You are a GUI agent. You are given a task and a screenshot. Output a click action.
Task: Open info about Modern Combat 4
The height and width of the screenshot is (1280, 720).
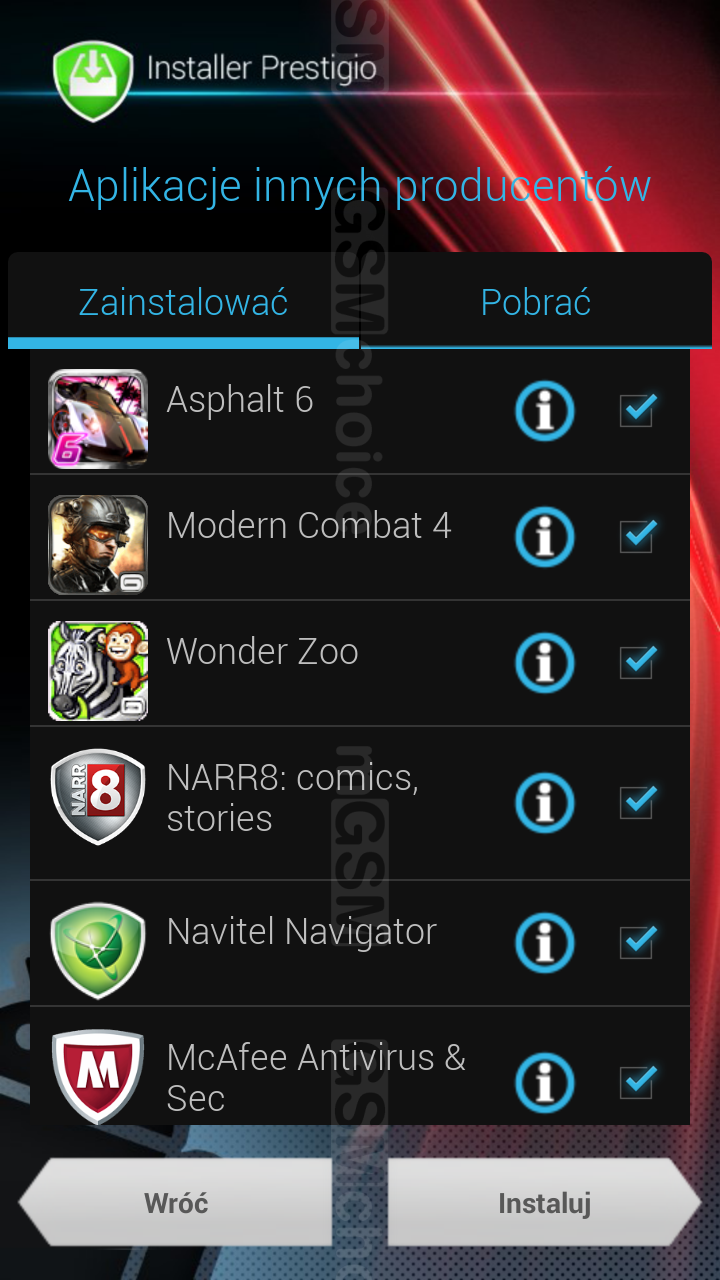(545, 537)
